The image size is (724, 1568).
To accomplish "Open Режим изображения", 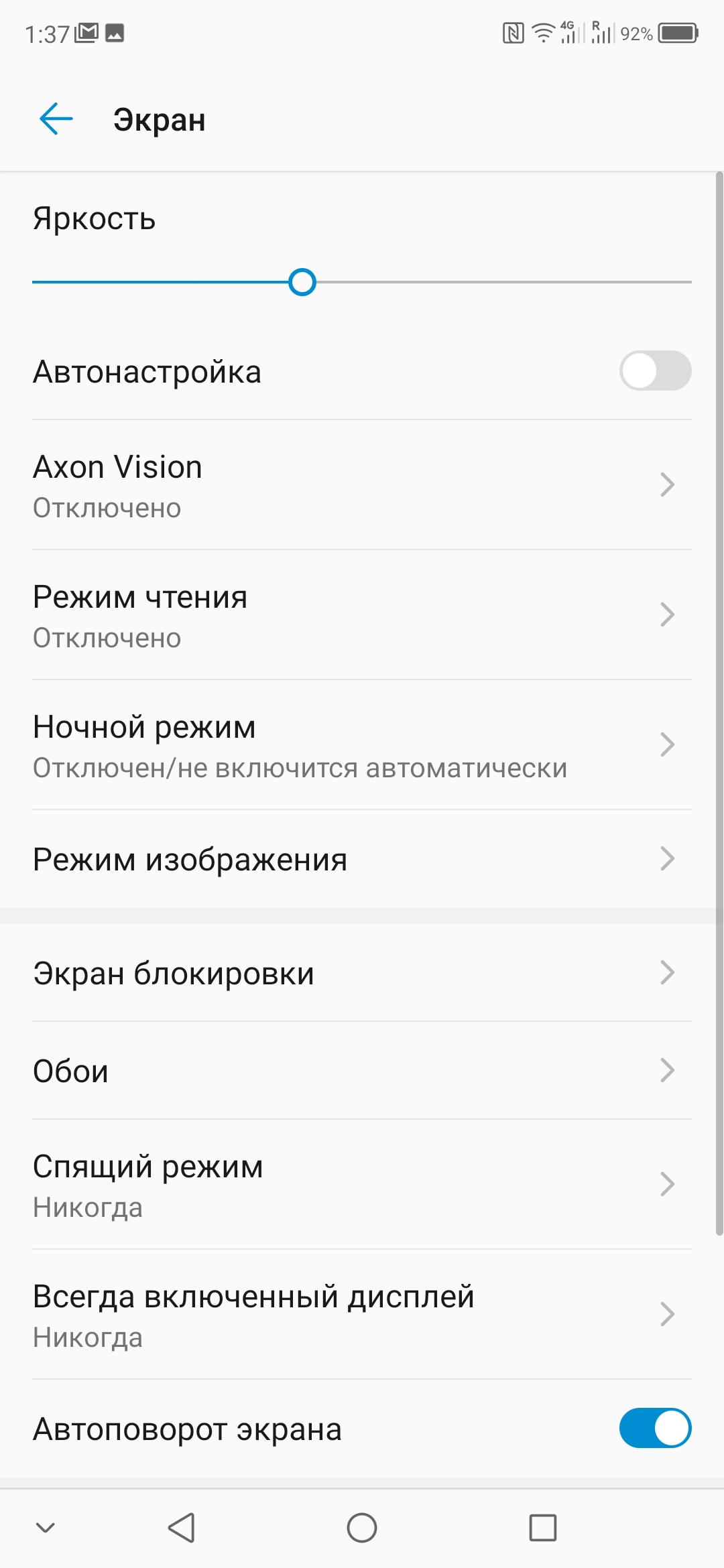I will [362, 859].
